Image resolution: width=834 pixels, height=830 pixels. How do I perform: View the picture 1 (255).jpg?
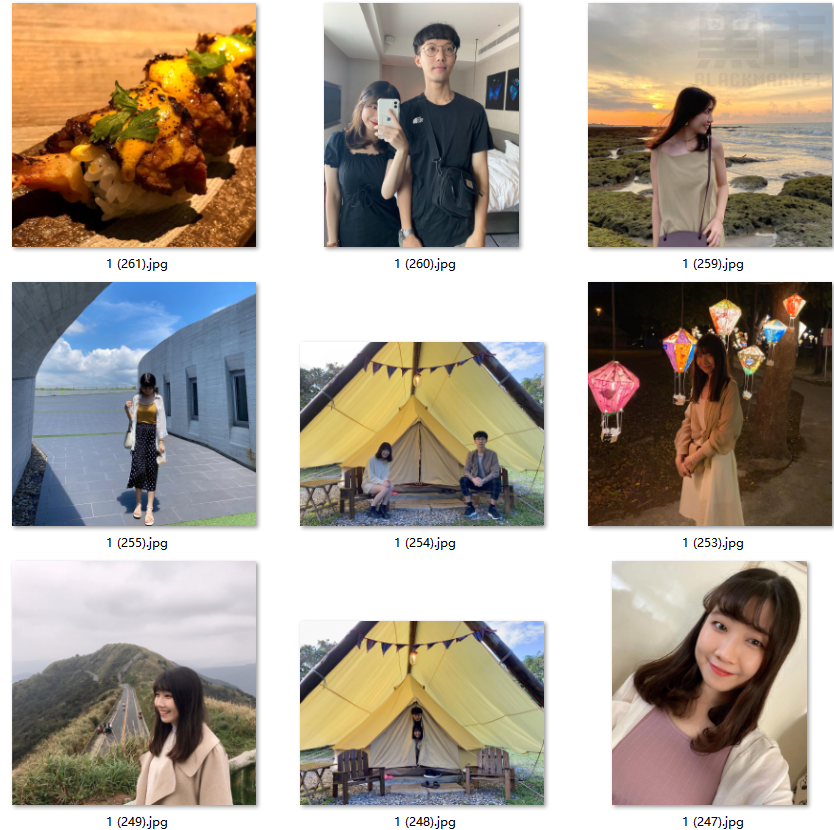(134, 404)
